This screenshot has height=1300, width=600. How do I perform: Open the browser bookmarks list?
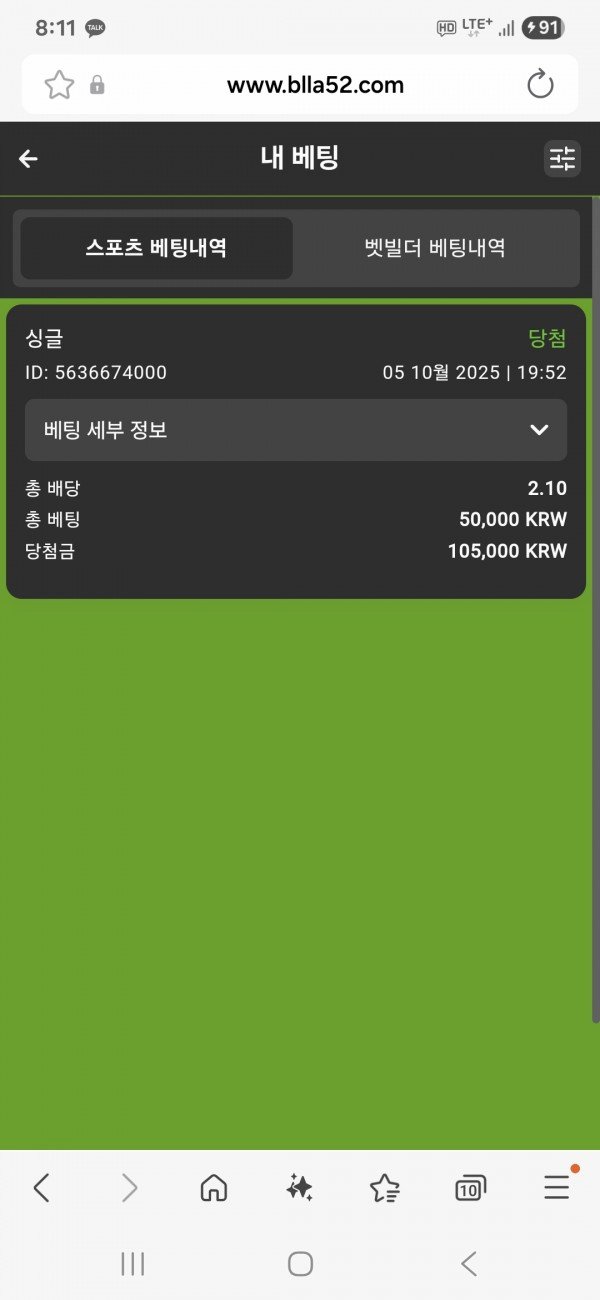coord(385,1187)
